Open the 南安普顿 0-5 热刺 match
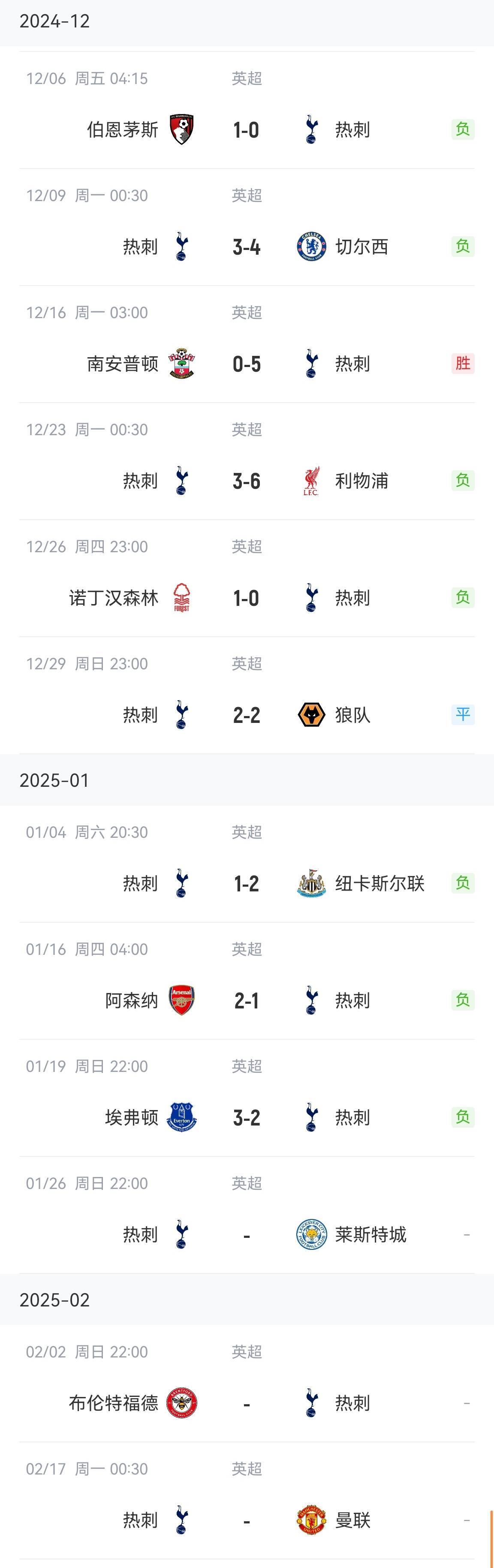 pos(246,364)
